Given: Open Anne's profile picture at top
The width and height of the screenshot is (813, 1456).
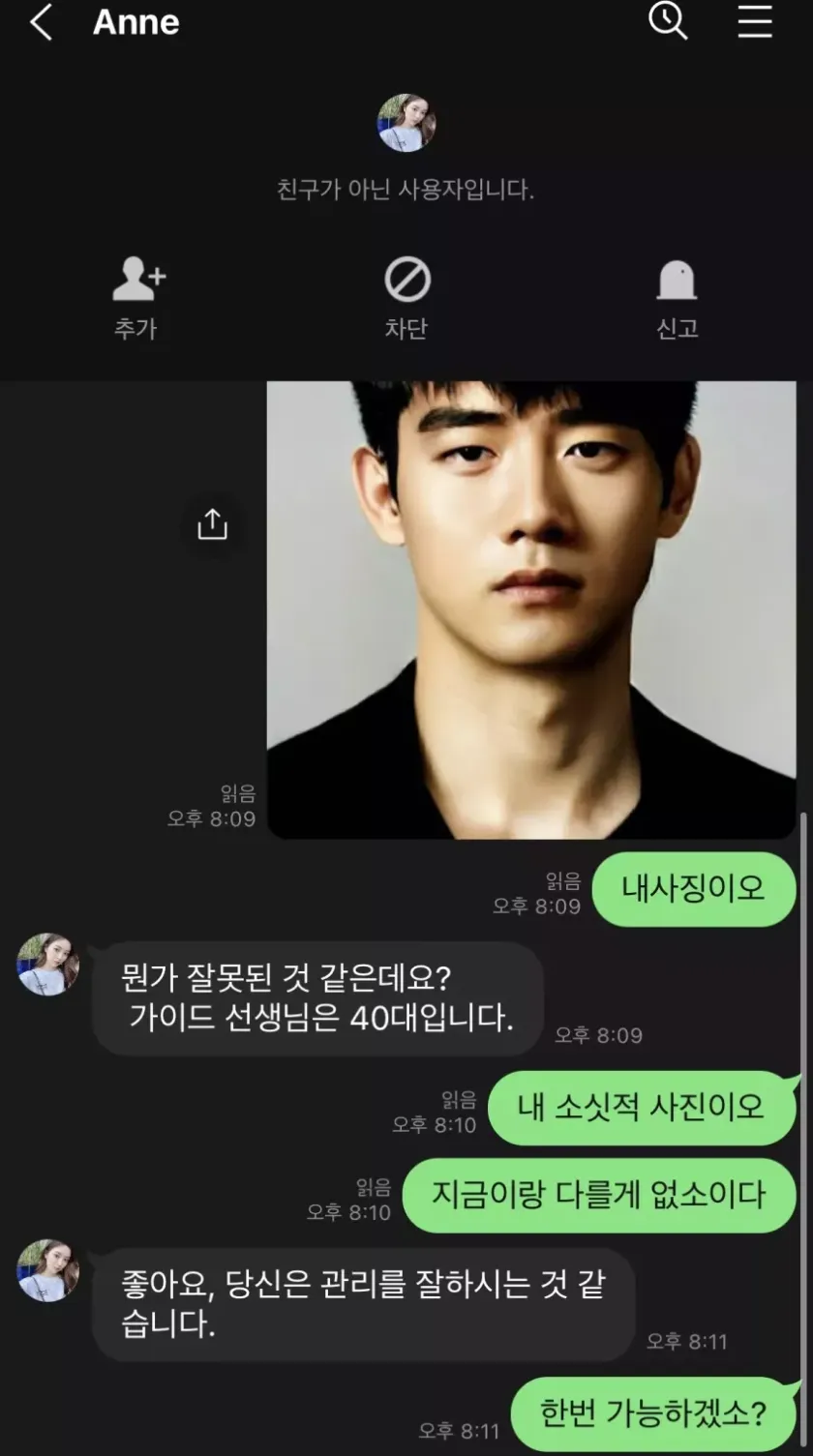Looking at the screenshot, I should point(406,123).
